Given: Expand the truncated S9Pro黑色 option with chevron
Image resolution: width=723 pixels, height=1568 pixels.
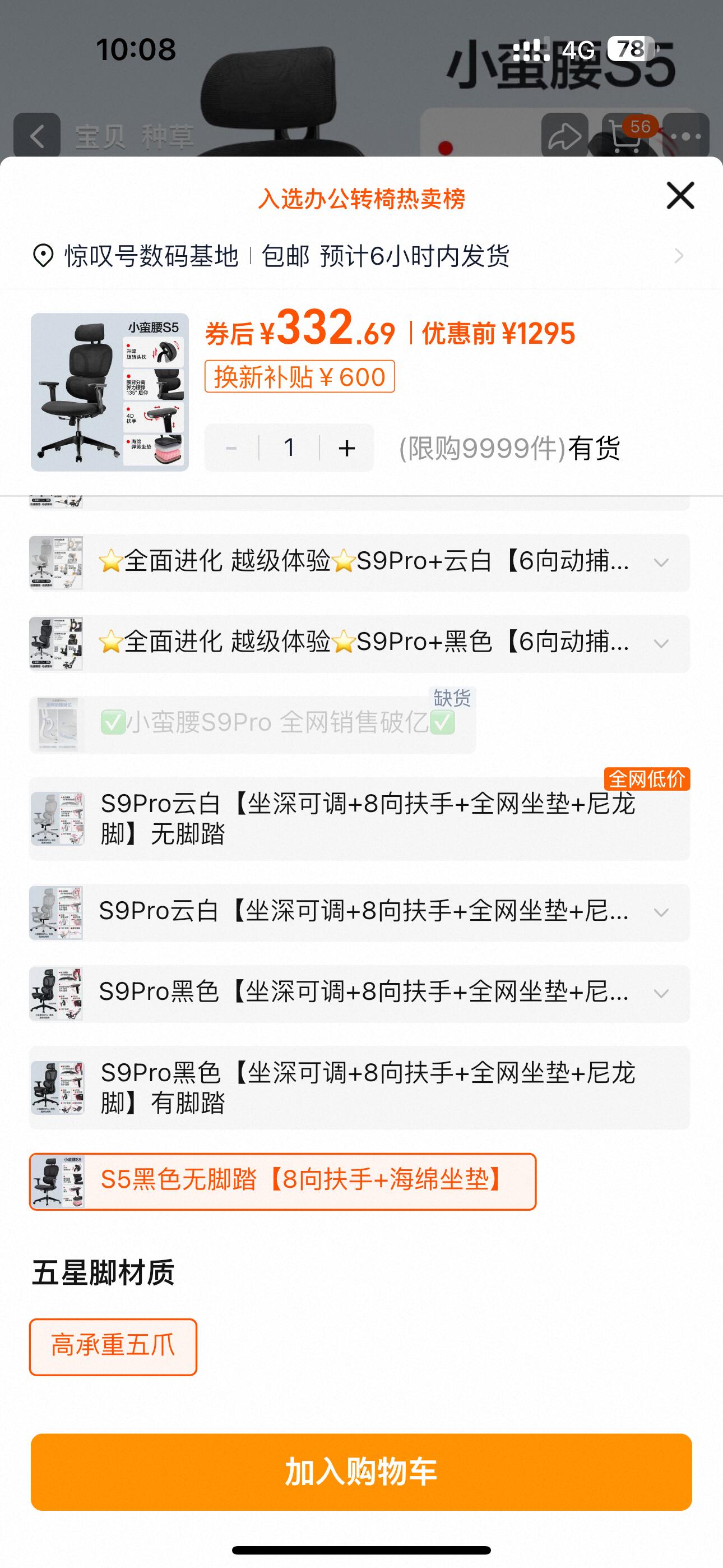Looking at the screenshot, I should [661, 993].
